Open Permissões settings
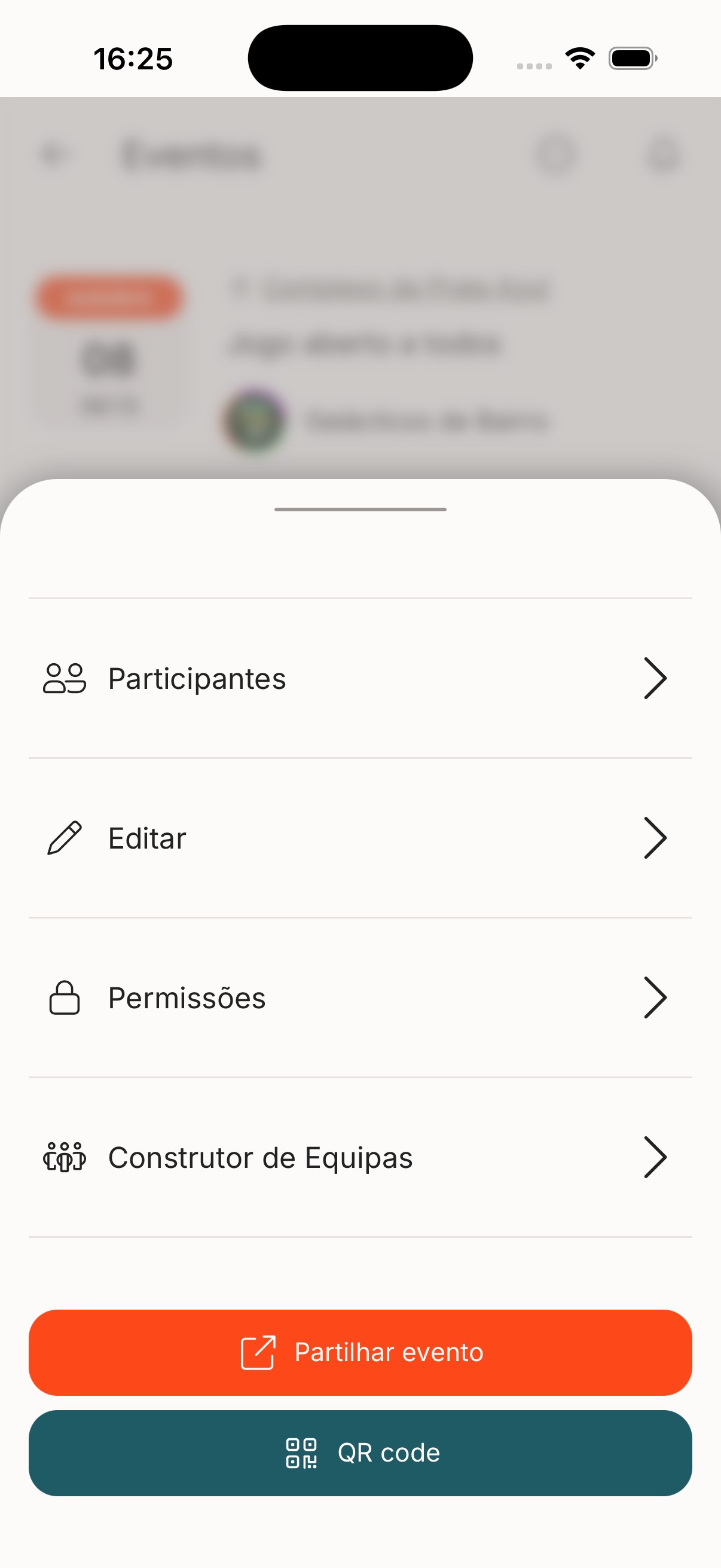Screen dimensions: 721x1568 pyautogui.click(x=360, y=997)
